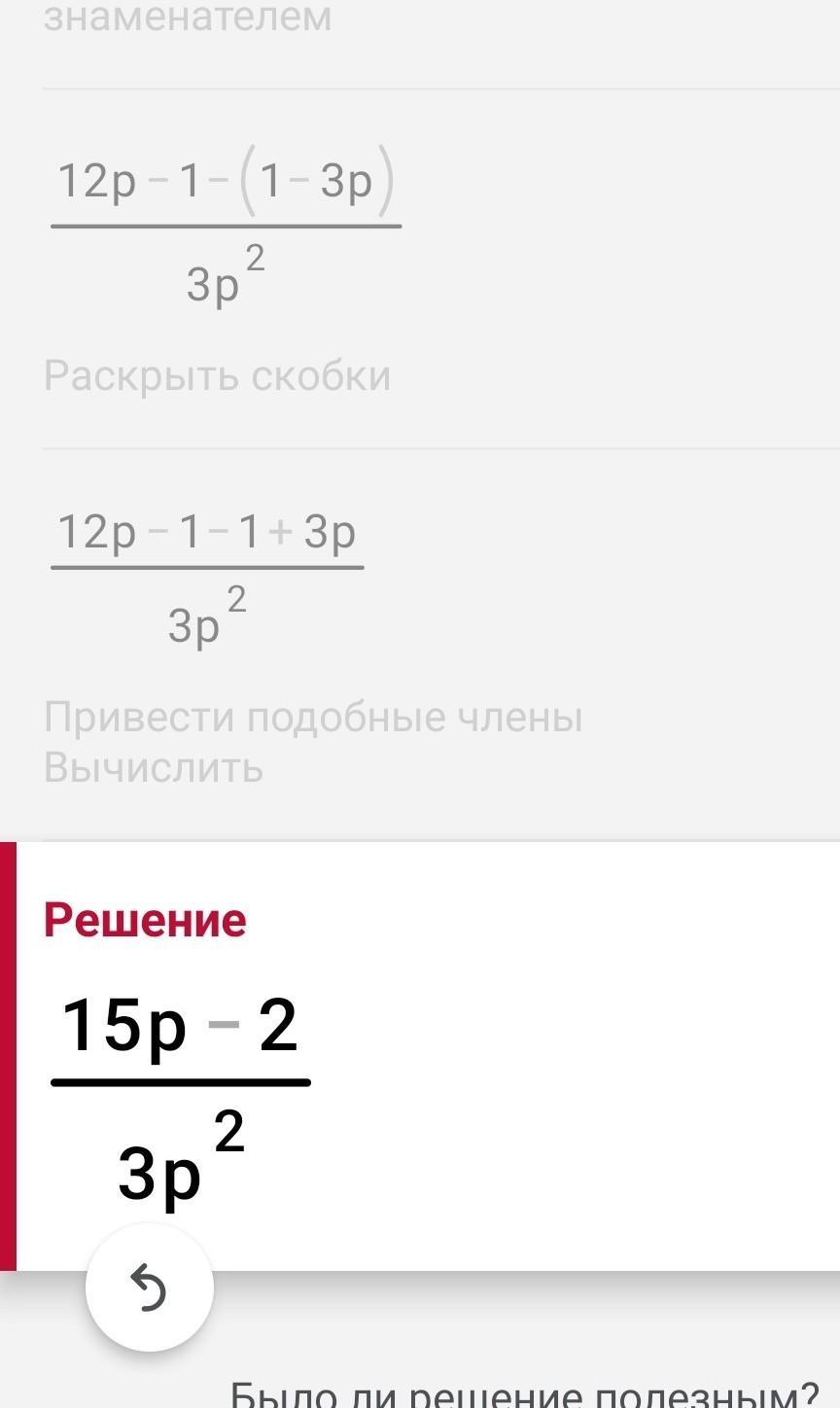Screen dimensions: 840x1408
Task: Open the step with 12p − 1 − 1 + 3p
Action: point(420,645)
